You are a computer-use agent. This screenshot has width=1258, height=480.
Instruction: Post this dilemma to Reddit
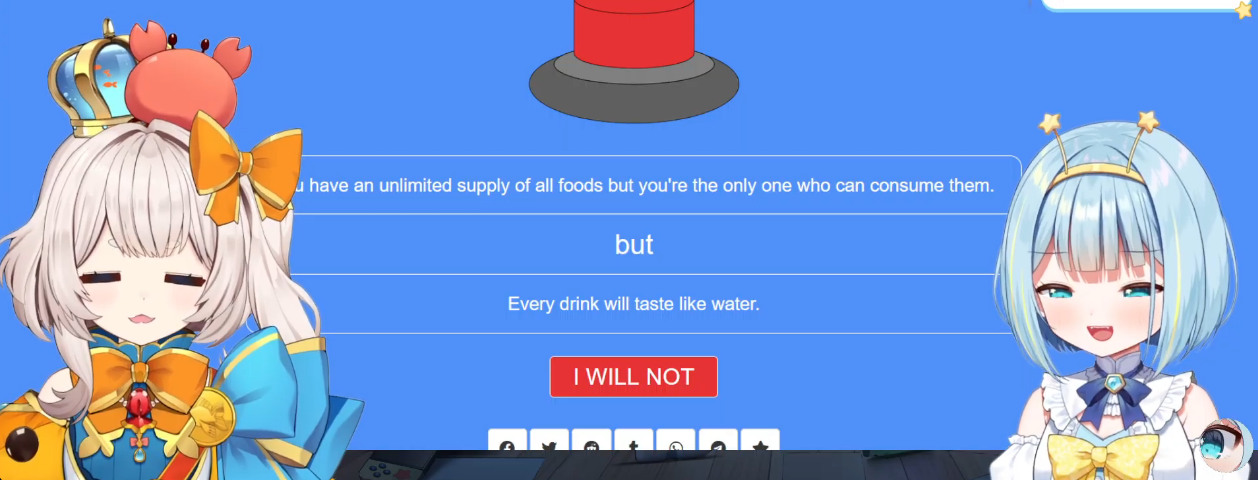click(x=591, y=442)
